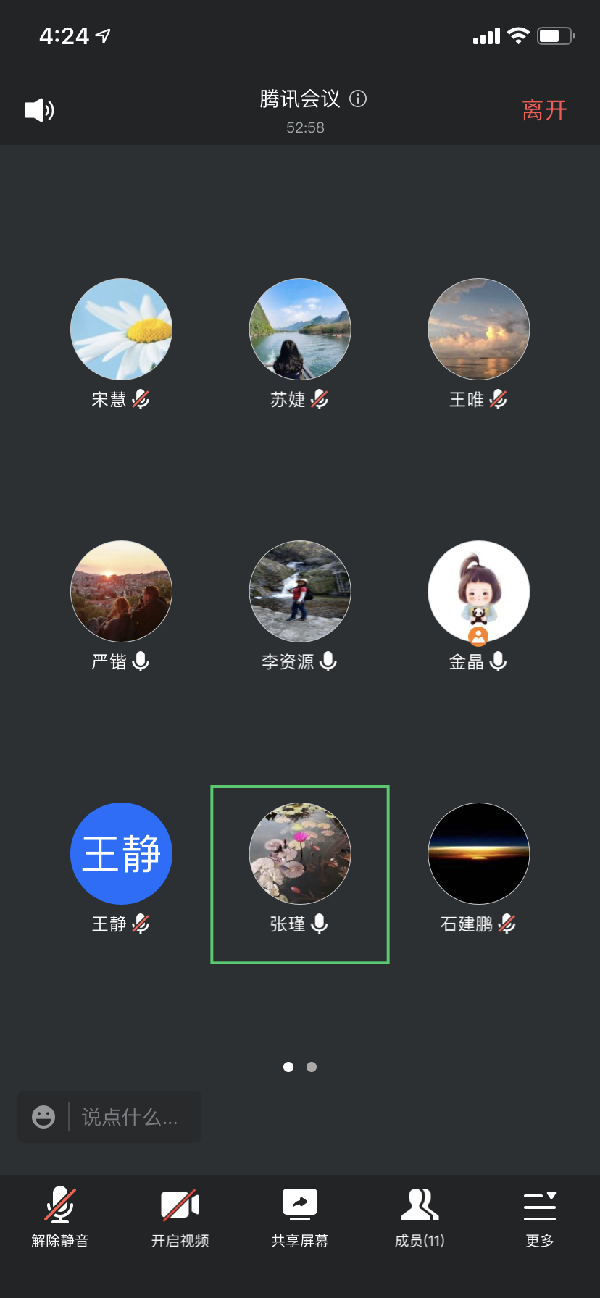Unmute microphone with 解除静音

60,1217
